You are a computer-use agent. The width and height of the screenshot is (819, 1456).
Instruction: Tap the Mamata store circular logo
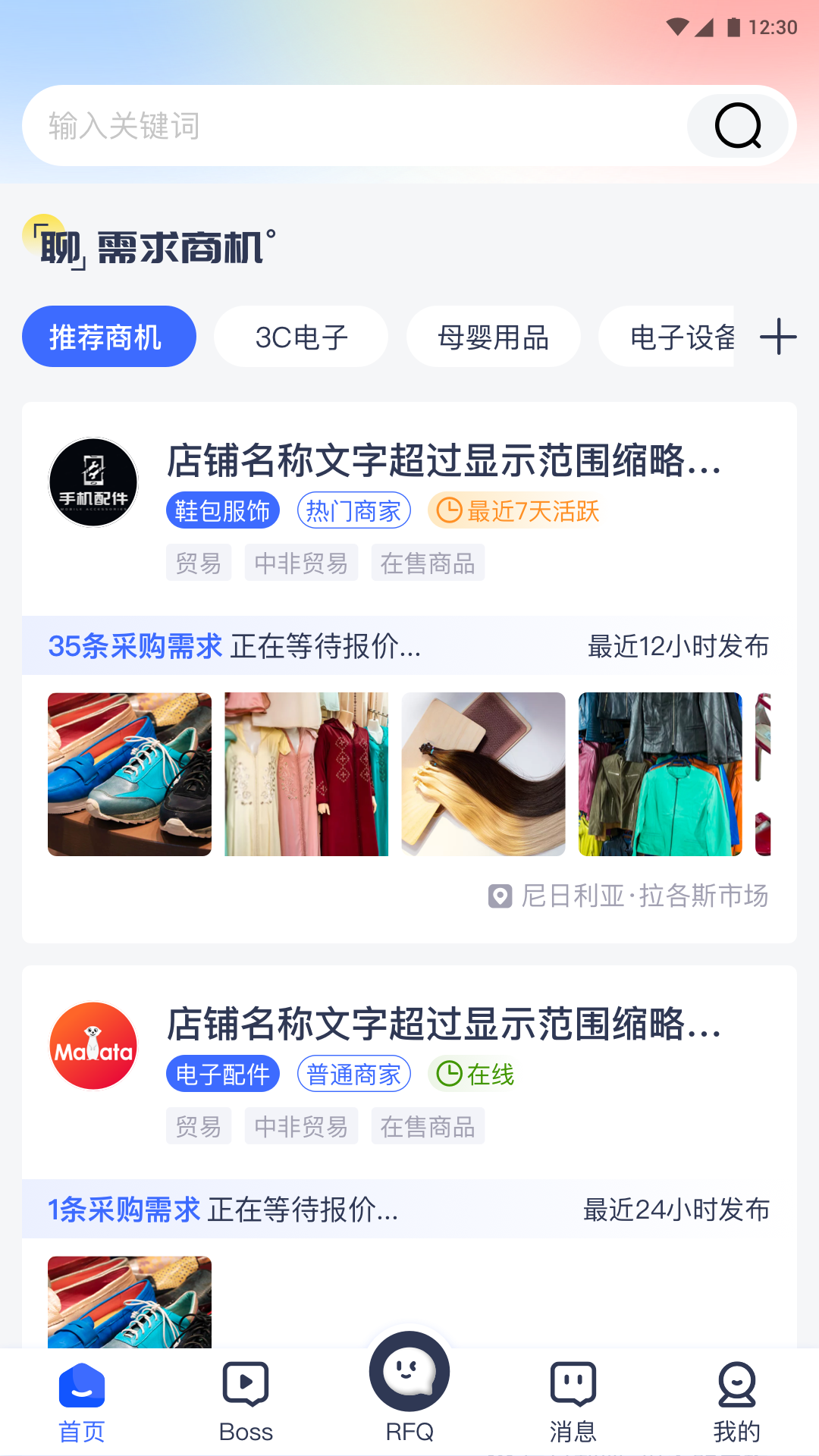pos(93,1045)
